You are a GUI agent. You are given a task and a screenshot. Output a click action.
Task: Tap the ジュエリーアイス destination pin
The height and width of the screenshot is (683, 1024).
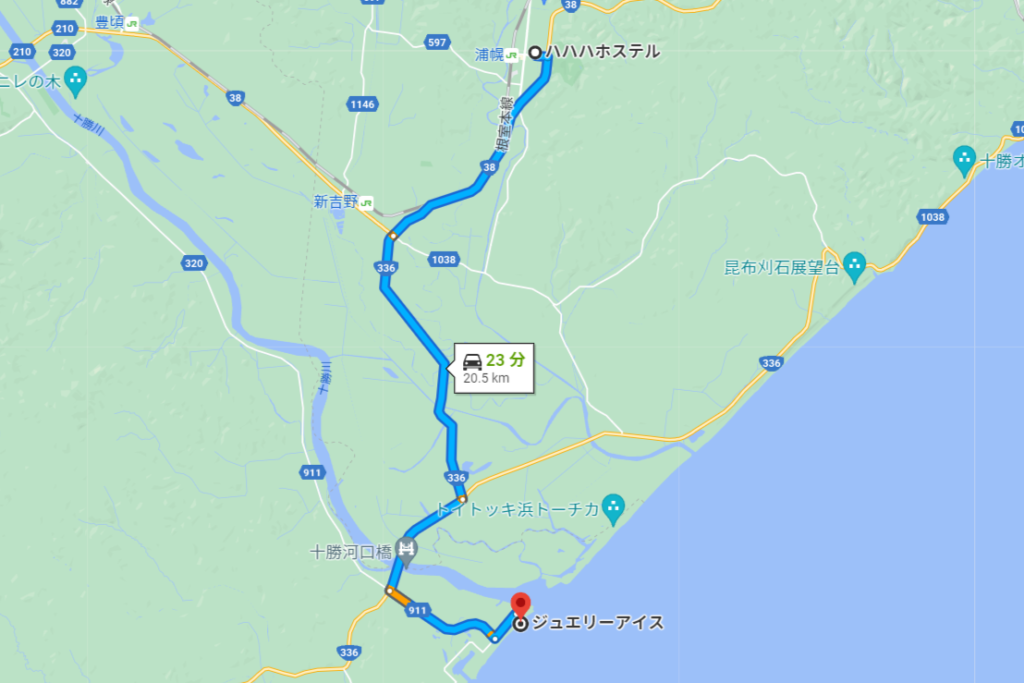pos(520,608)
